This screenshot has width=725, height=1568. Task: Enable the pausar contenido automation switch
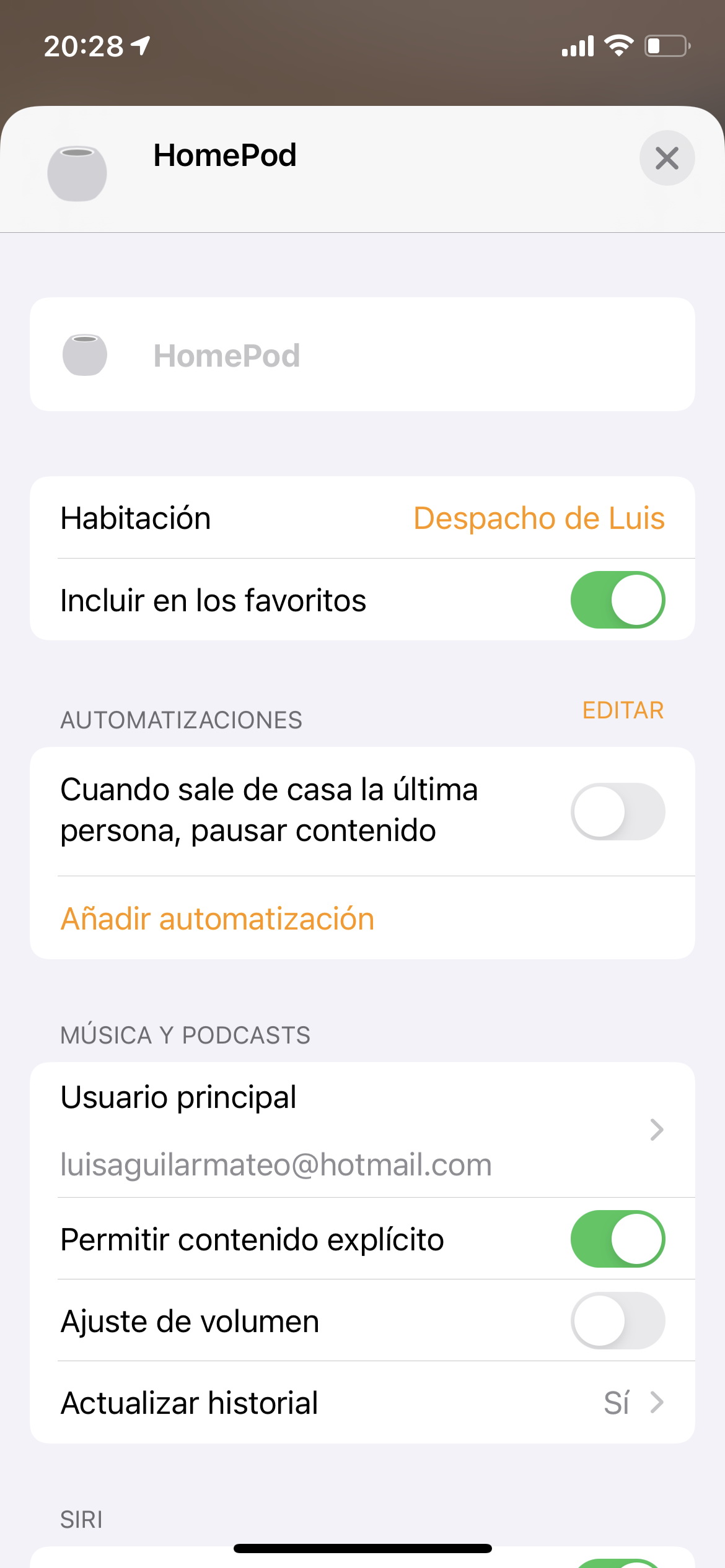click(x=618, y=811)
